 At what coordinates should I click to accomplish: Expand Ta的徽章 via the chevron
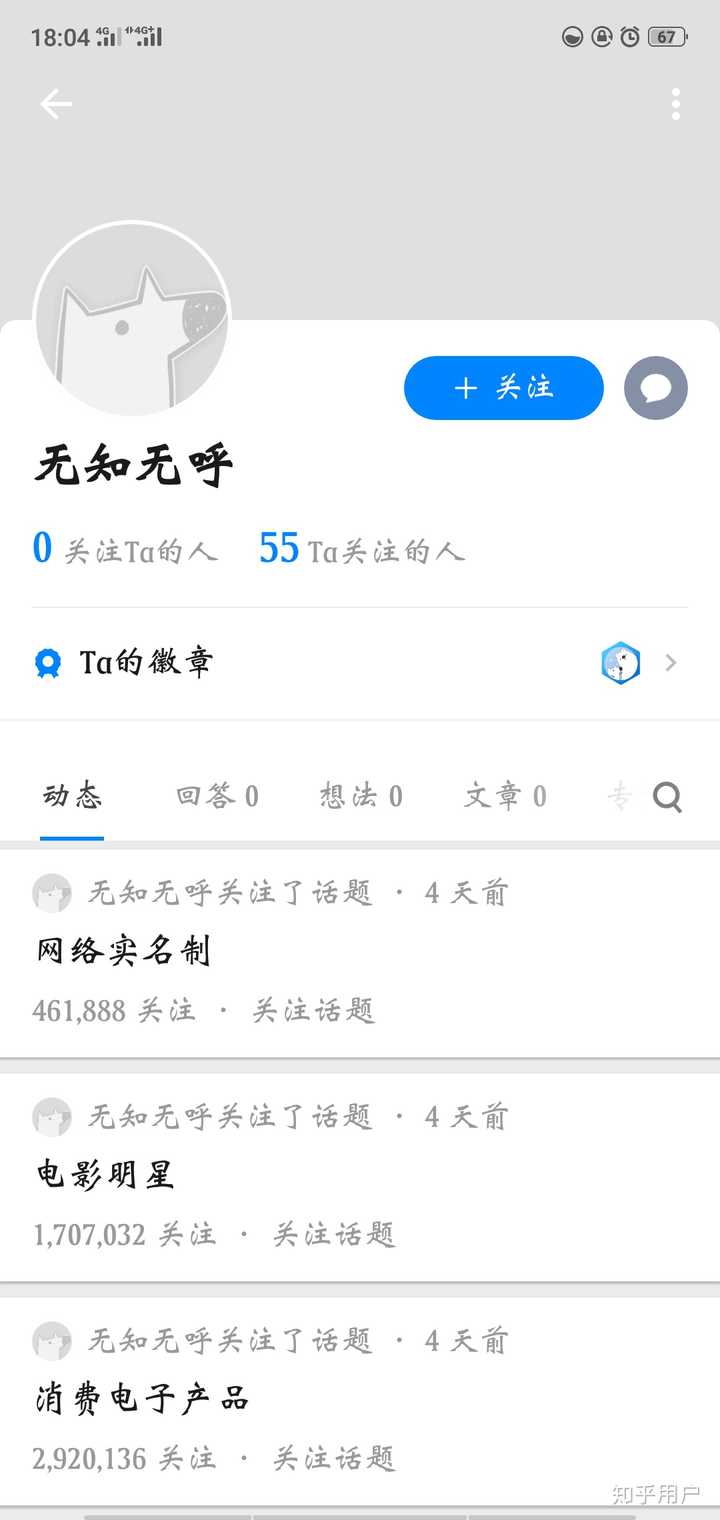coord(670,662)
